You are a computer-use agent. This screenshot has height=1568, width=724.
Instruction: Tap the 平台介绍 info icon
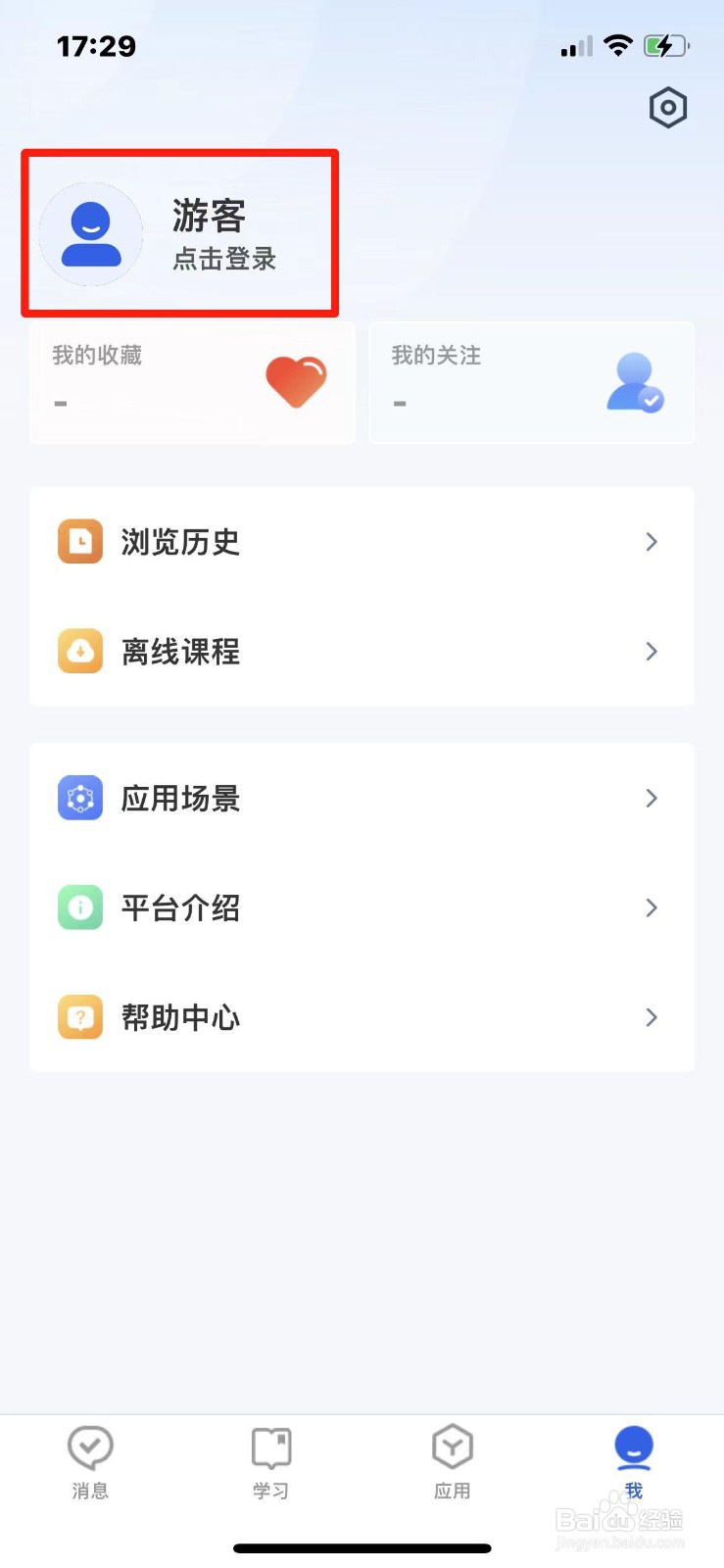(x=79, y=907)
